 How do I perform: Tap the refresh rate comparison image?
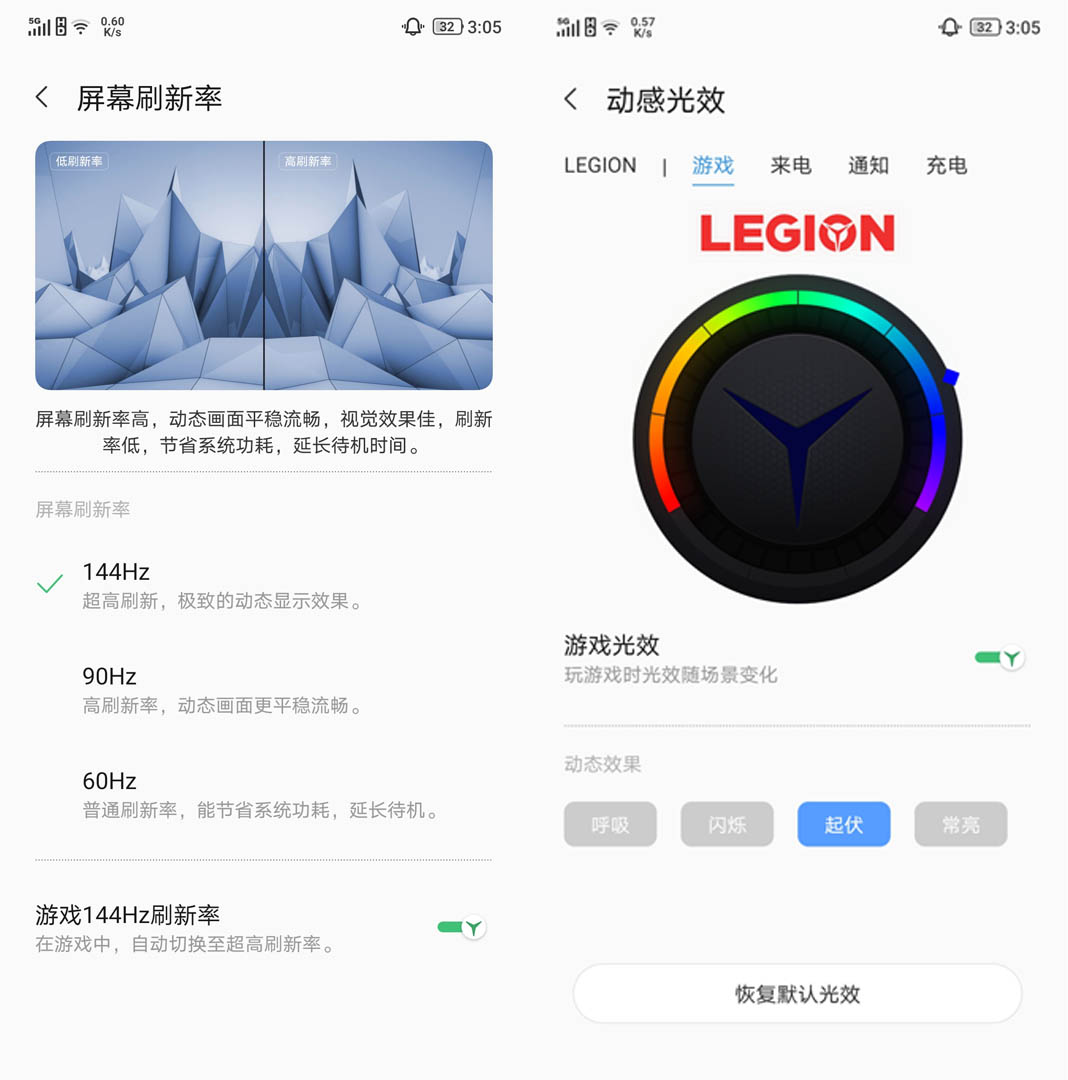[x=264, y=265]
